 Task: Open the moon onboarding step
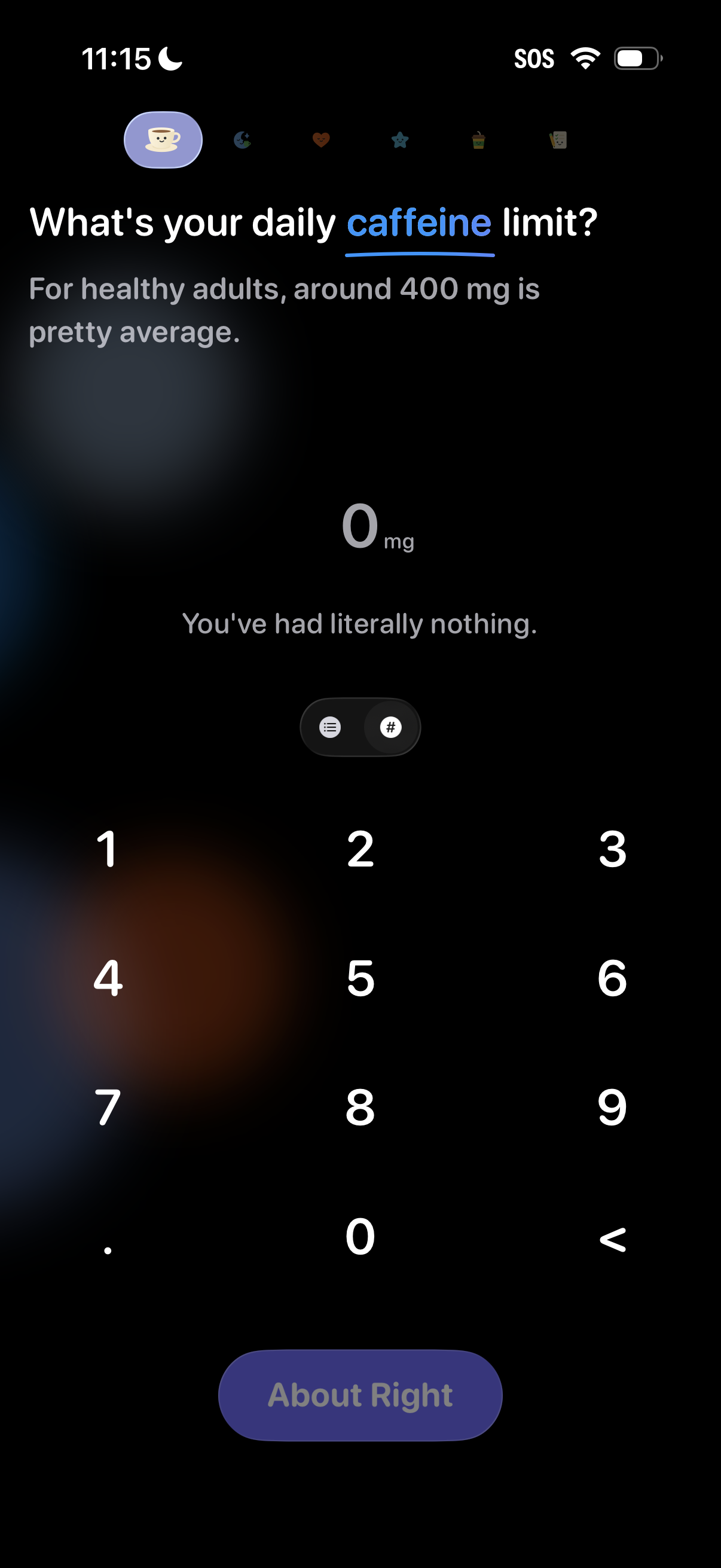[243, 140]
